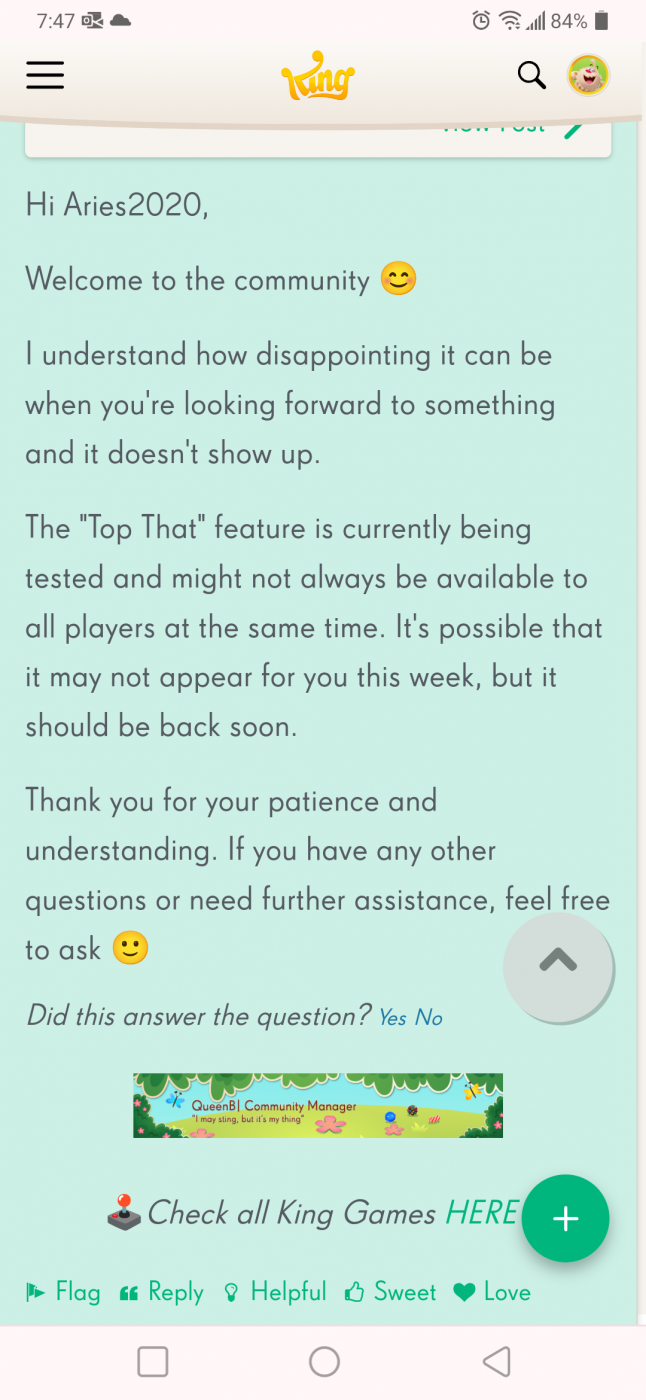Open the QueenB Community Manager signature banner
This screenshot has height=1400, width=646.
coord(317,1105)
